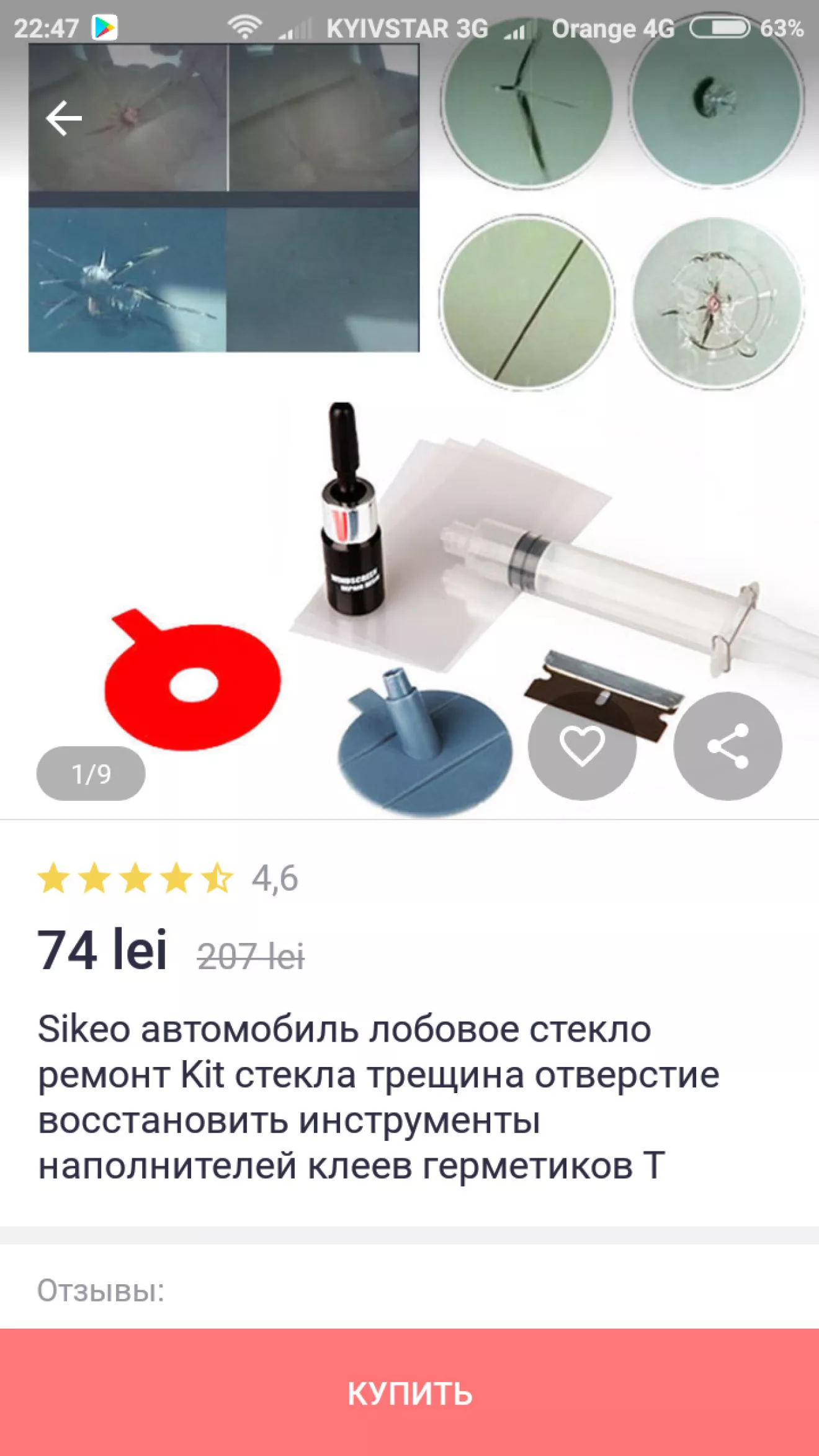Viewport: 819px width, 1456px height.
Task: Tap the КУПИТЬ button to buy
Action: tap(409, 1392)
